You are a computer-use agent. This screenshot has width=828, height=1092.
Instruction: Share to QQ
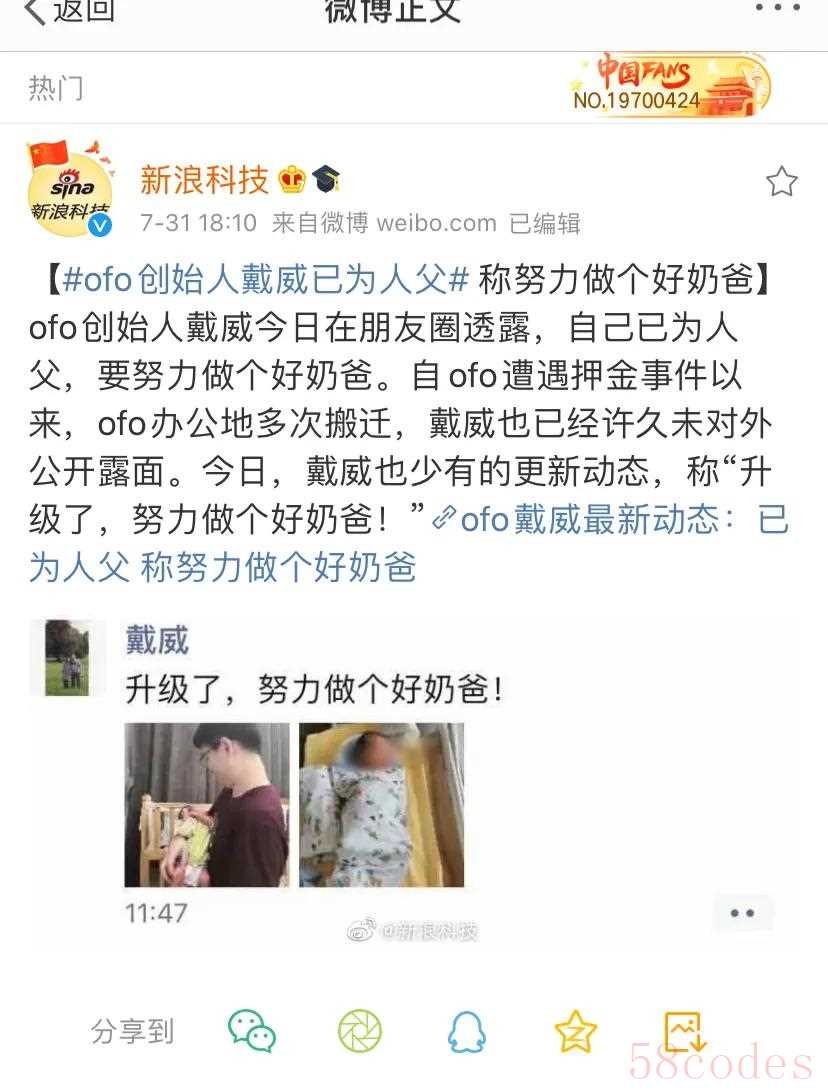click(467, 1030)
